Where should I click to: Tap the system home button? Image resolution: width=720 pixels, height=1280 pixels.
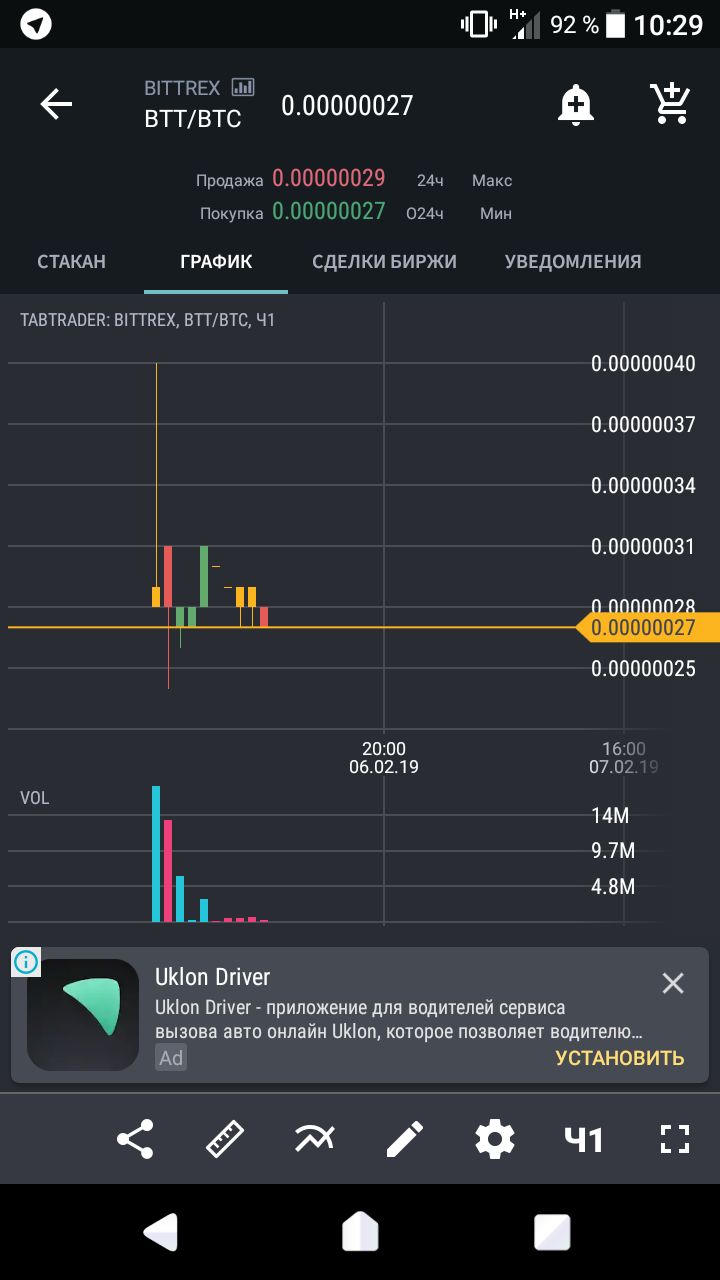pos(360,1232)
